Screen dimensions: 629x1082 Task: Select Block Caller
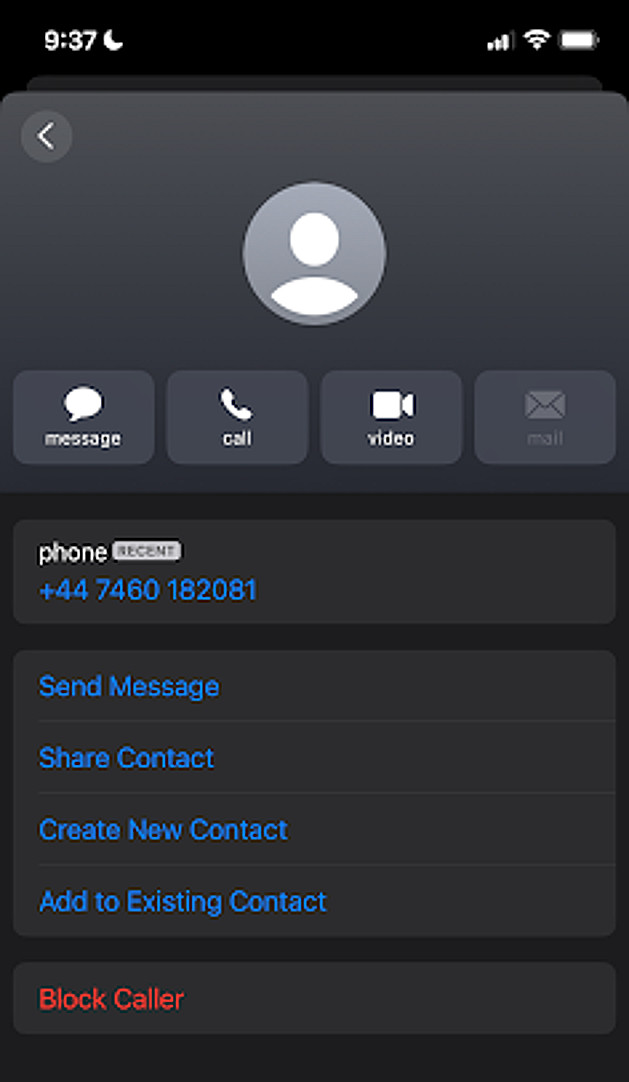pos(111,998)
